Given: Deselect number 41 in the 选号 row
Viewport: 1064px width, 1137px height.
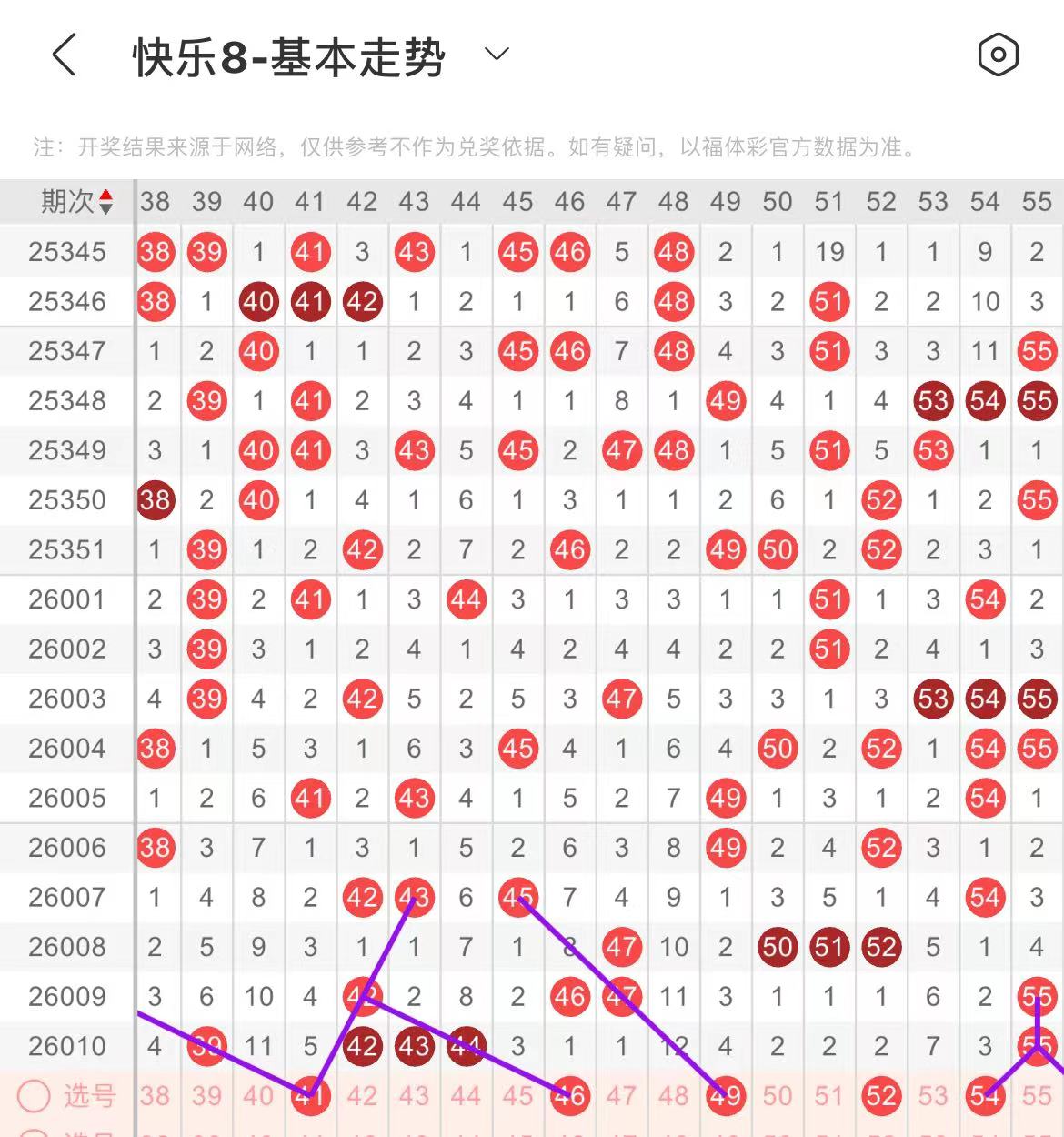Looking at the screenshot, I should [x=310, y=1096].
